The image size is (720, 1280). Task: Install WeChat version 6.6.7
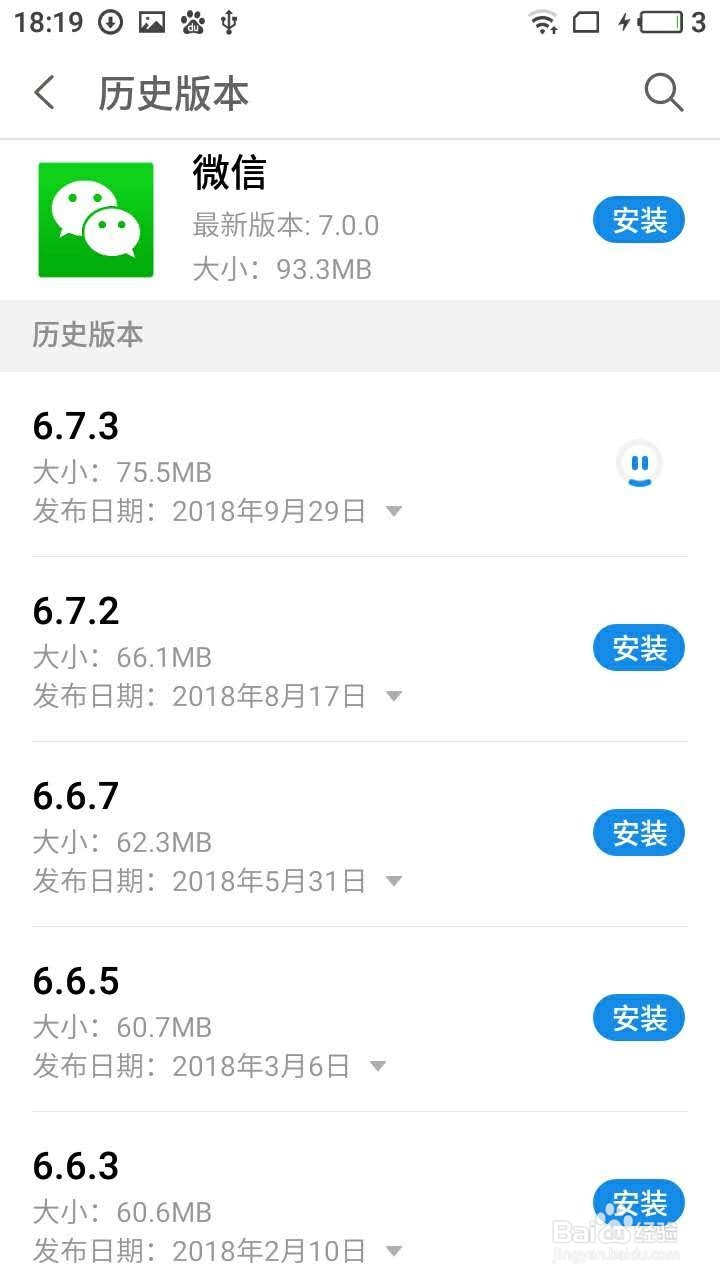639,833
